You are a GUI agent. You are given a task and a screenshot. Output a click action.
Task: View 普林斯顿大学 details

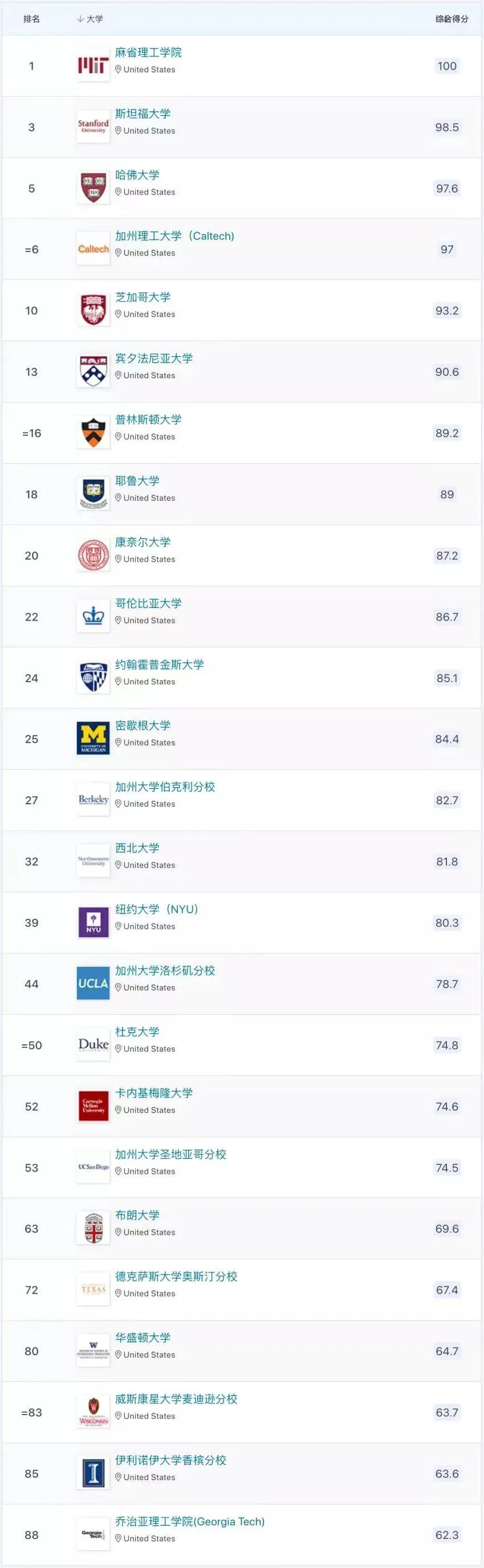(148, 419)
